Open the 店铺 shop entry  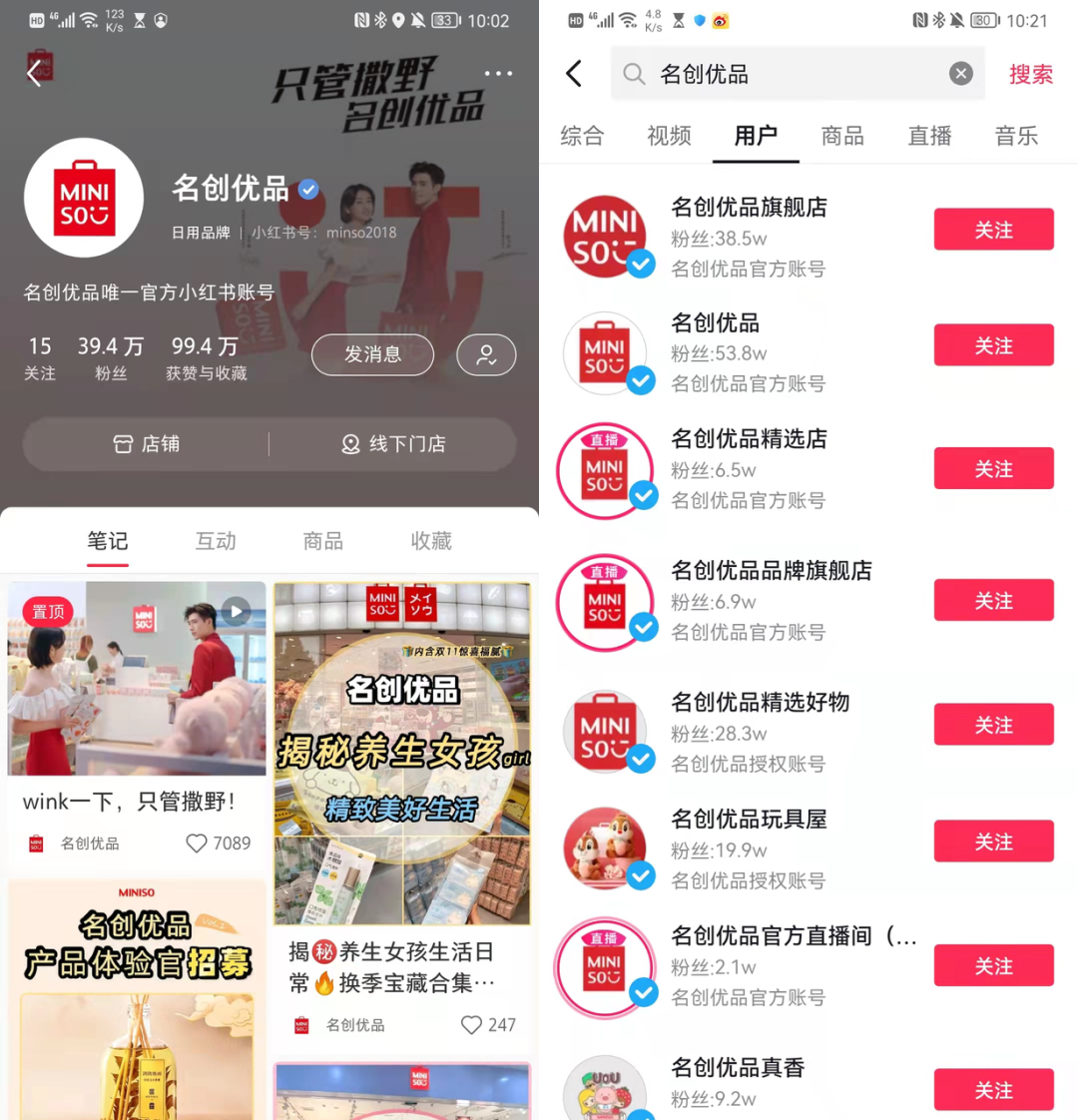tap(147, 444)
